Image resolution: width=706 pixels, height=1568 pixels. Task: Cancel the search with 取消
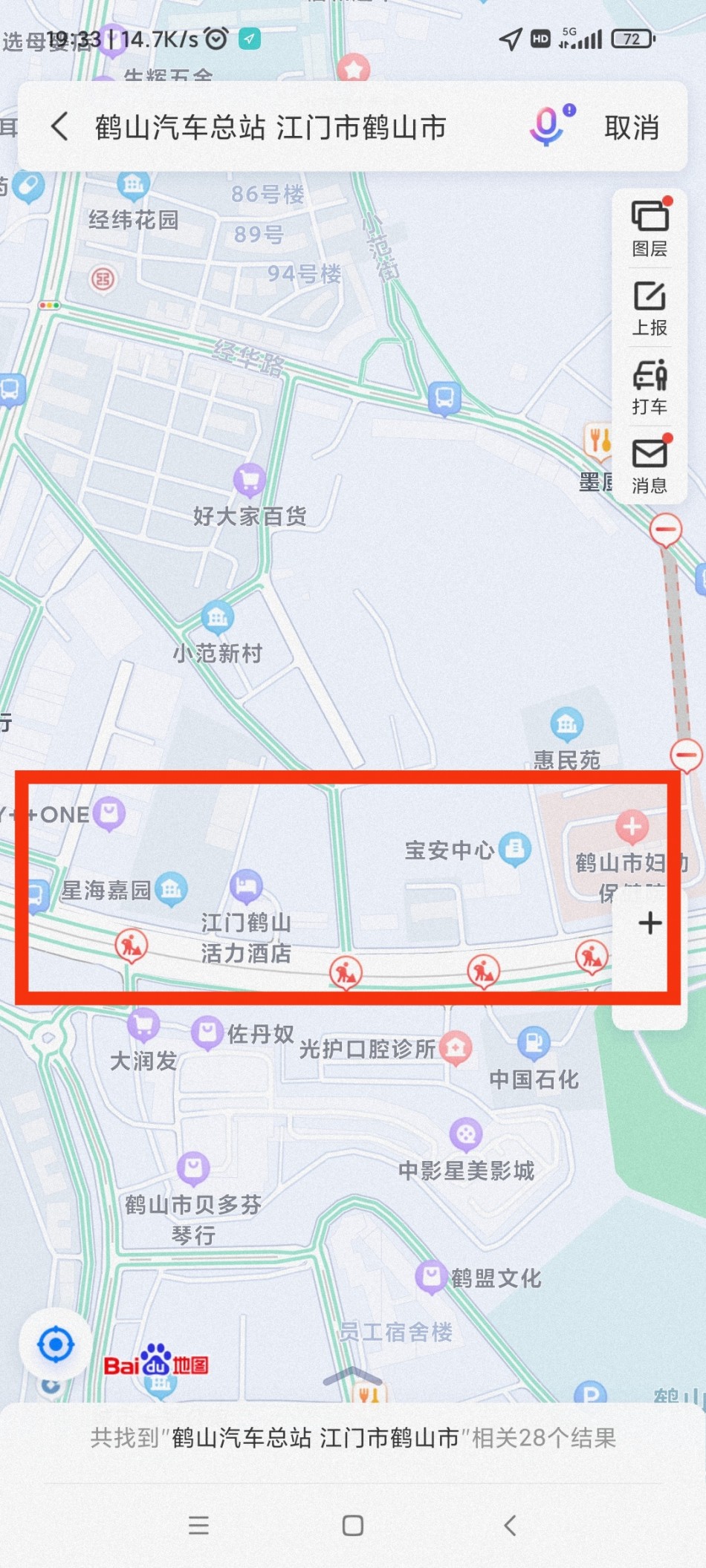(x=631, y=128)
